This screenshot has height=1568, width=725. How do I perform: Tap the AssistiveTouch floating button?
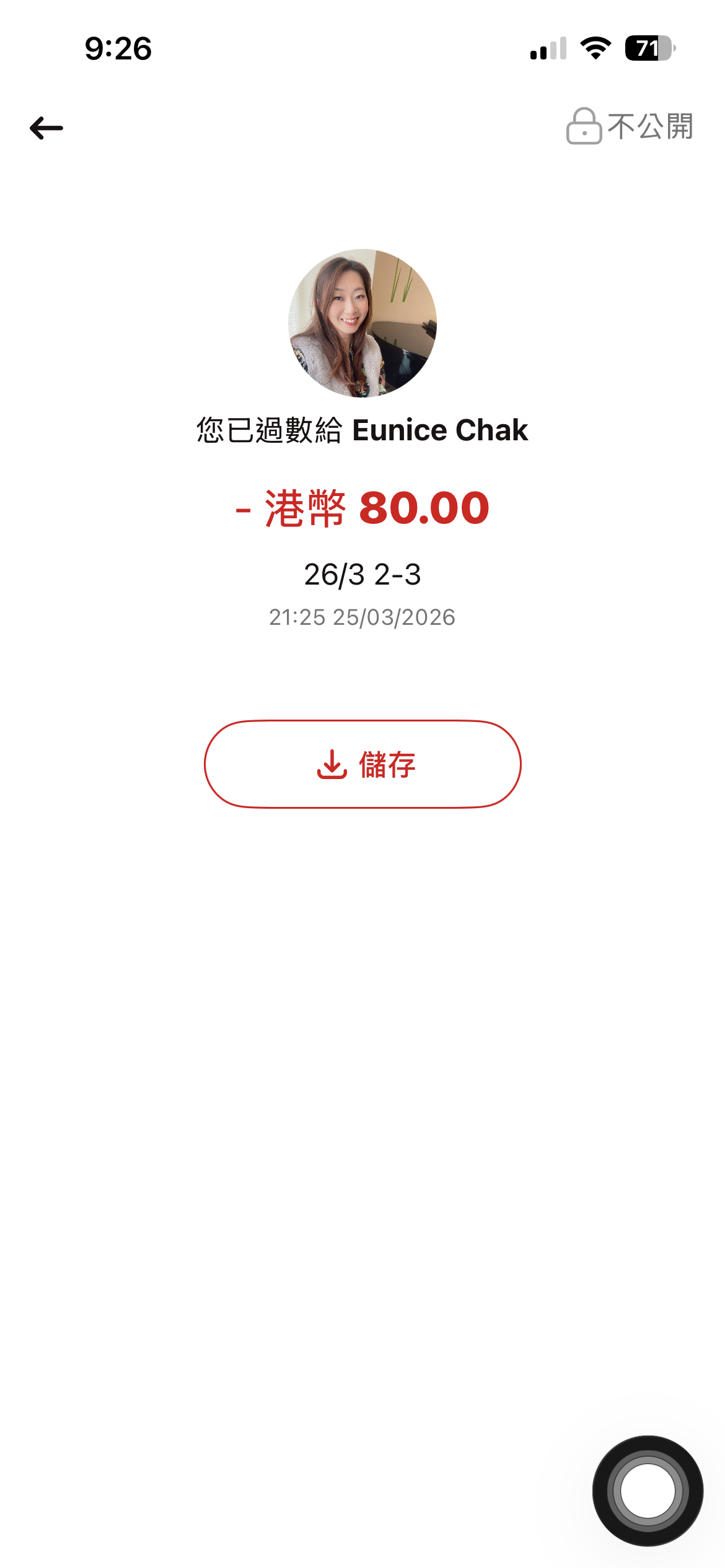(648, 1491)
